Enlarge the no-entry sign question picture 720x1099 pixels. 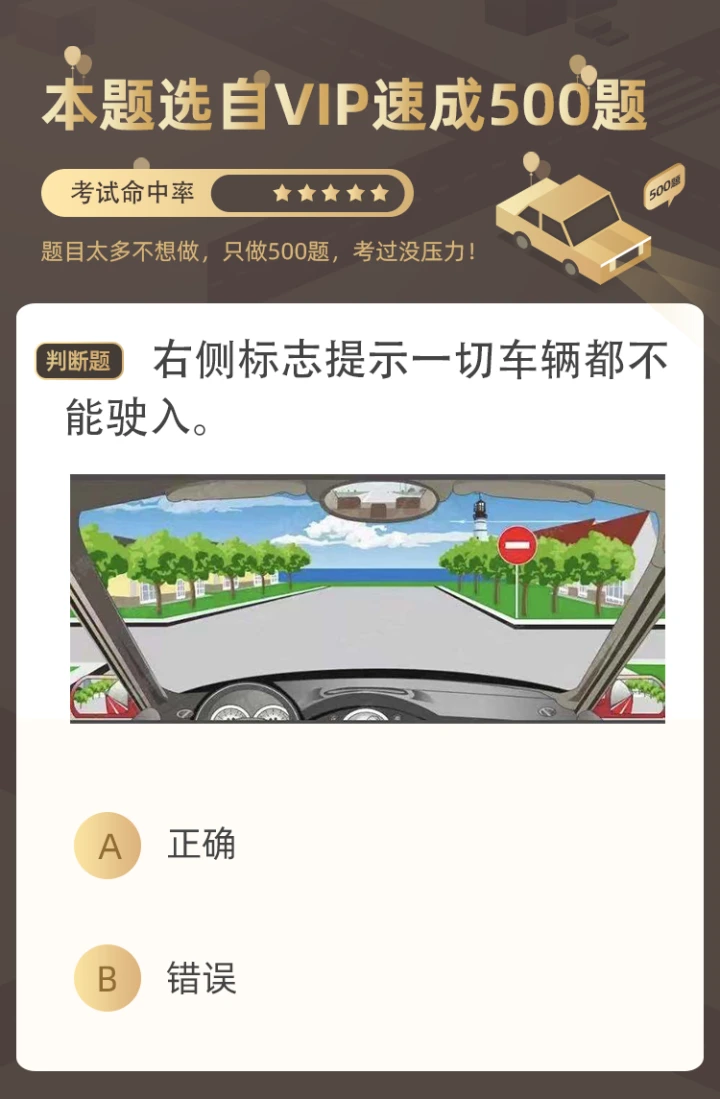367,598
